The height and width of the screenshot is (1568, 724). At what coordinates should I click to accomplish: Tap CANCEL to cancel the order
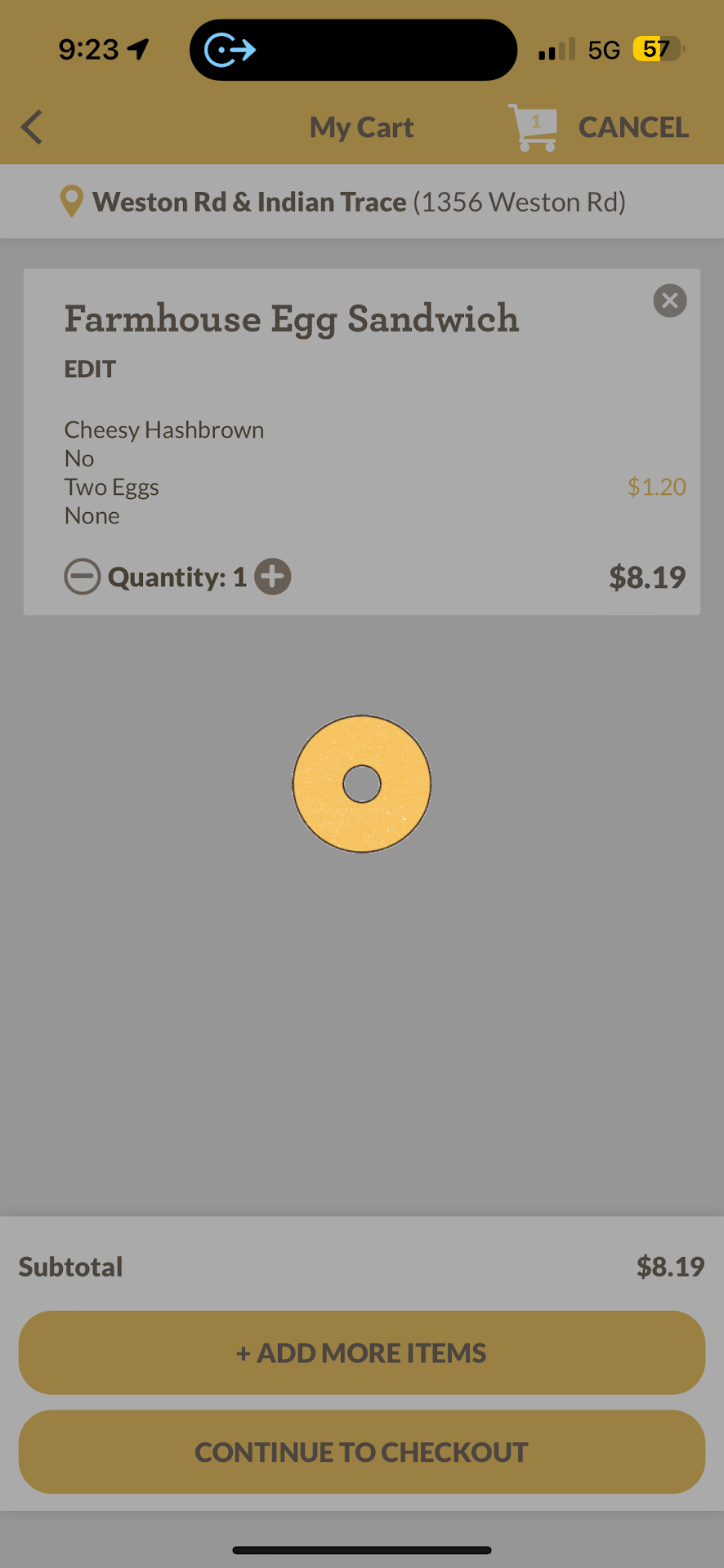coord(633,127)
